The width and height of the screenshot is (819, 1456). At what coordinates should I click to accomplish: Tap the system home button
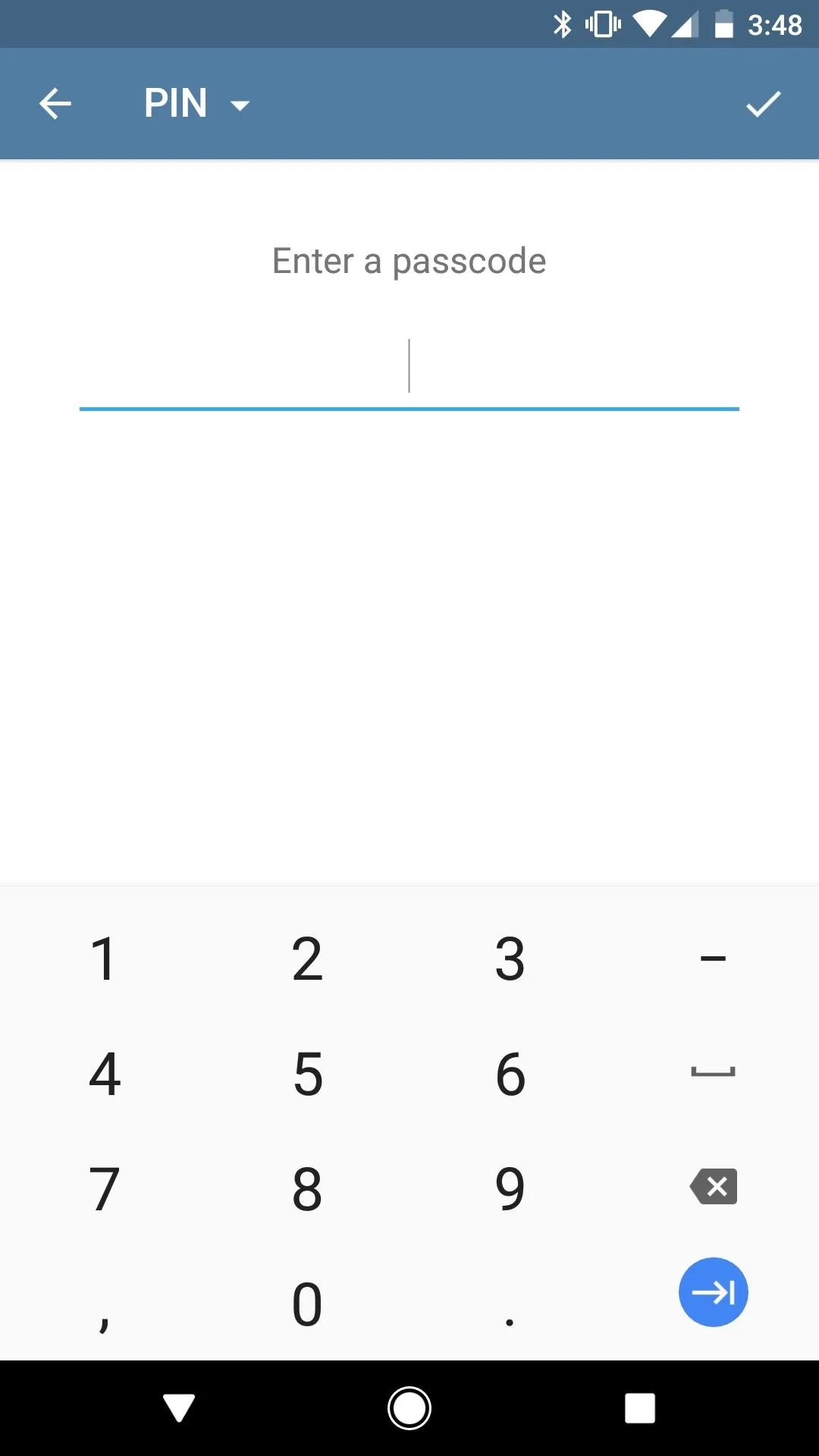point(409,1408)
